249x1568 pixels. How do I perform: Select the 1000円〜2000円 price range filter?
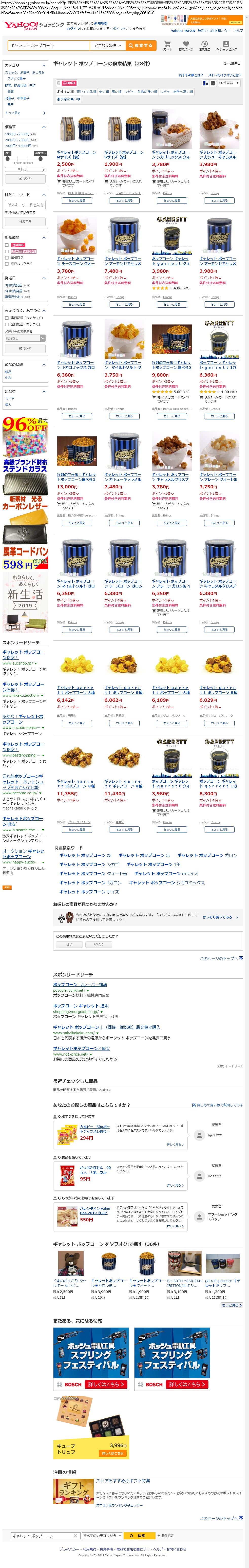(x=17, y=134)
